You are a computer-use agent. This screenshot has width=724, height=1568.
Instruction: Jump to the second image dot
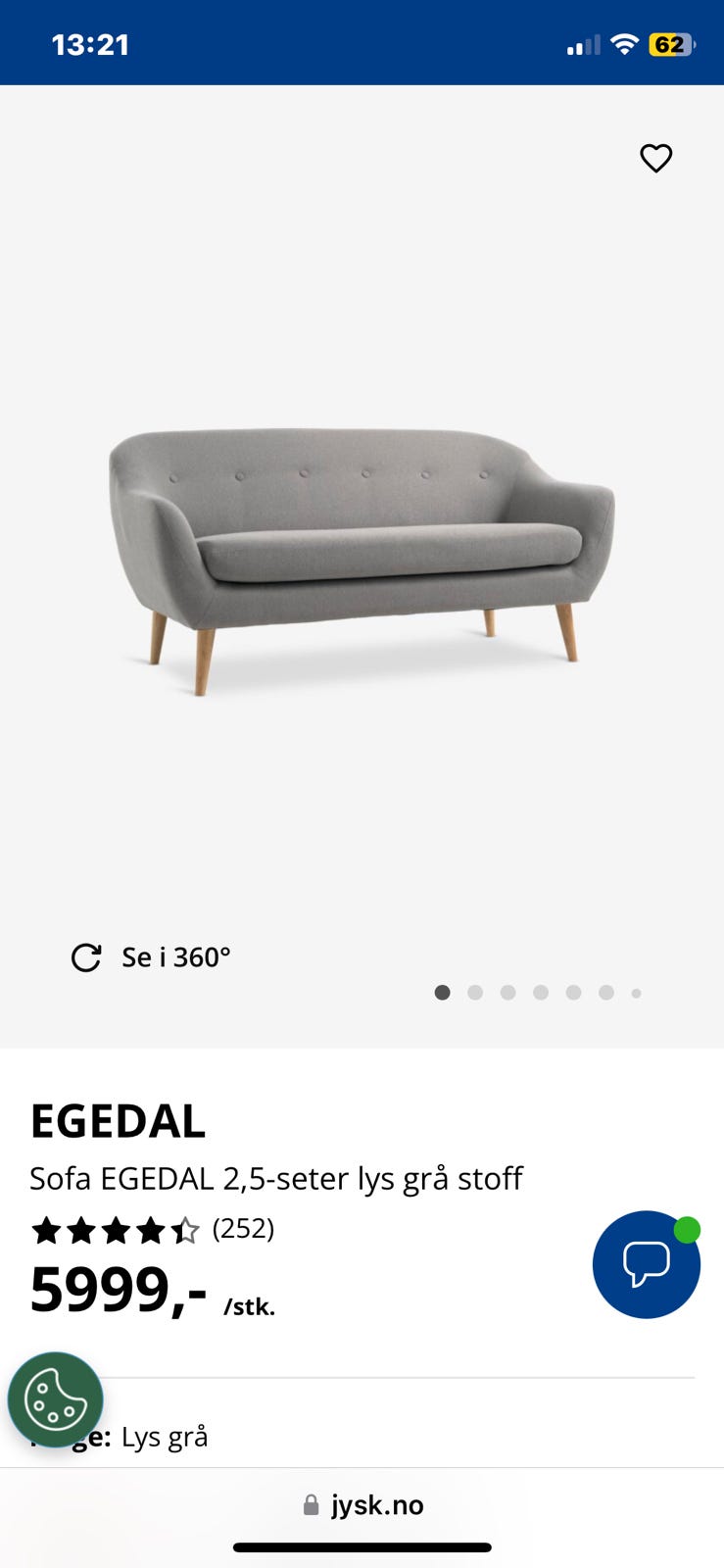click(x=475, y=993)
